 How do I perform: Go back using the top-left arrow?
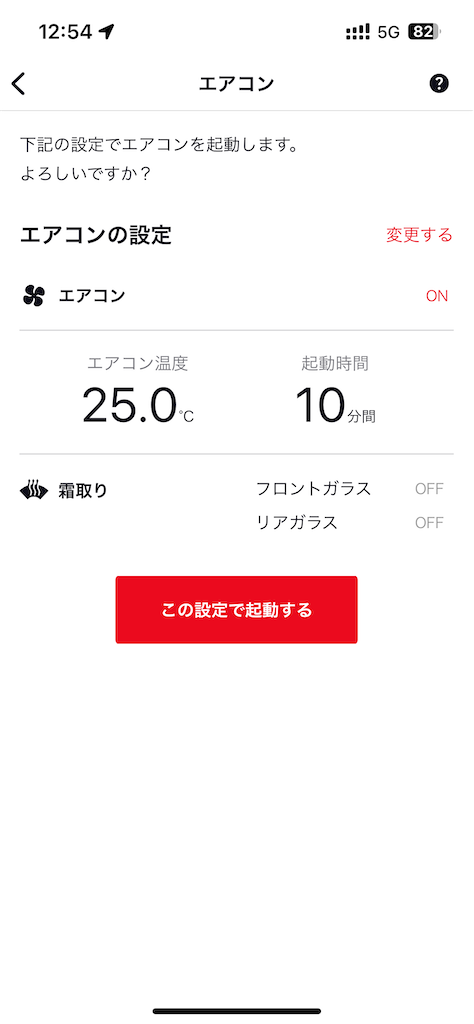(18, 84)
